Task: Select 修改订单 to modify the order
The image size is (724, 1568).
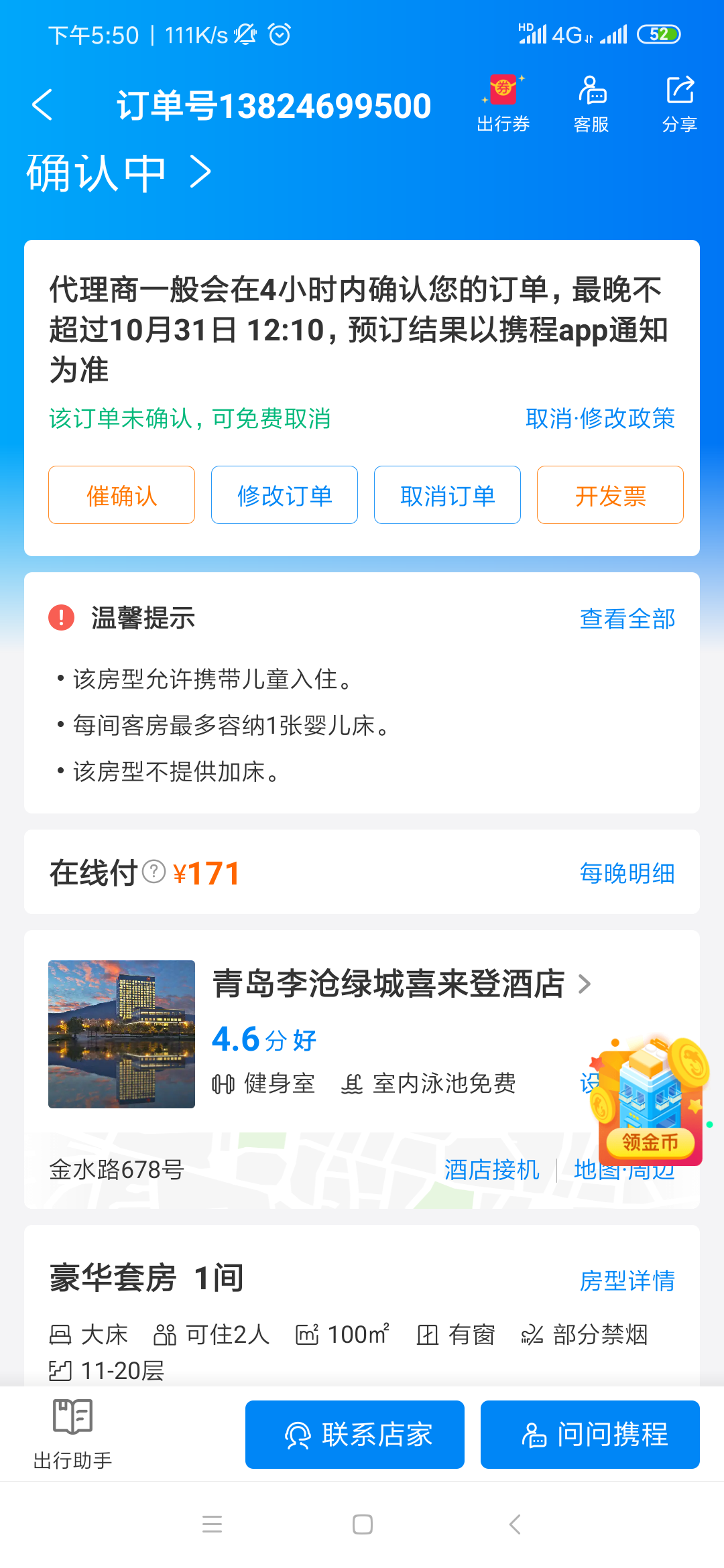Action: tap(284, 495)
